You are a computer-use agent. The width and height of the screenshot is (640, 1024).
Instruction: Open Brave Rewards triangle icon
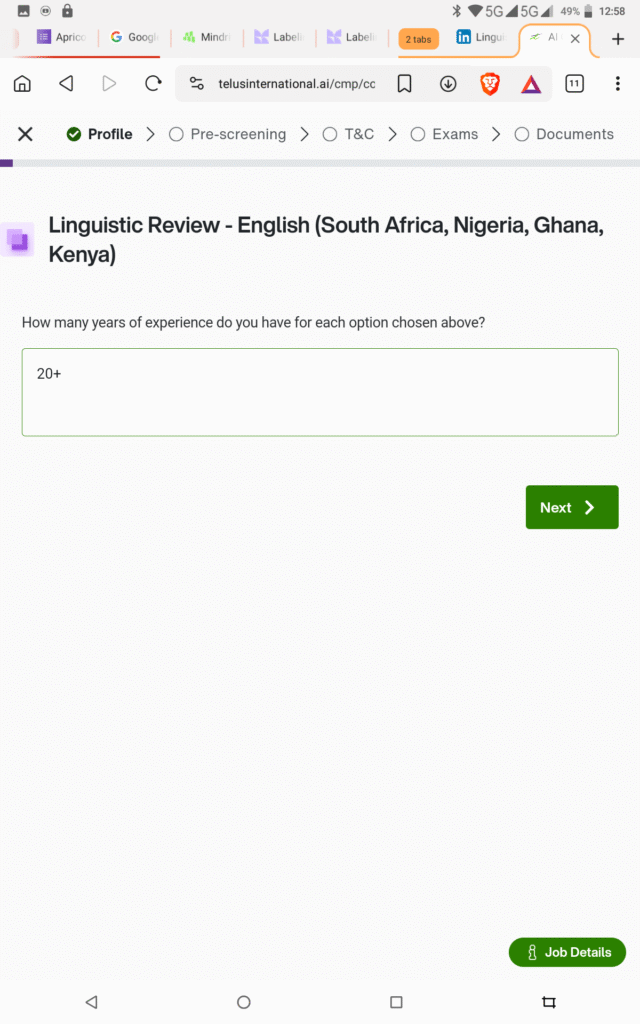(x=531, y=84)
